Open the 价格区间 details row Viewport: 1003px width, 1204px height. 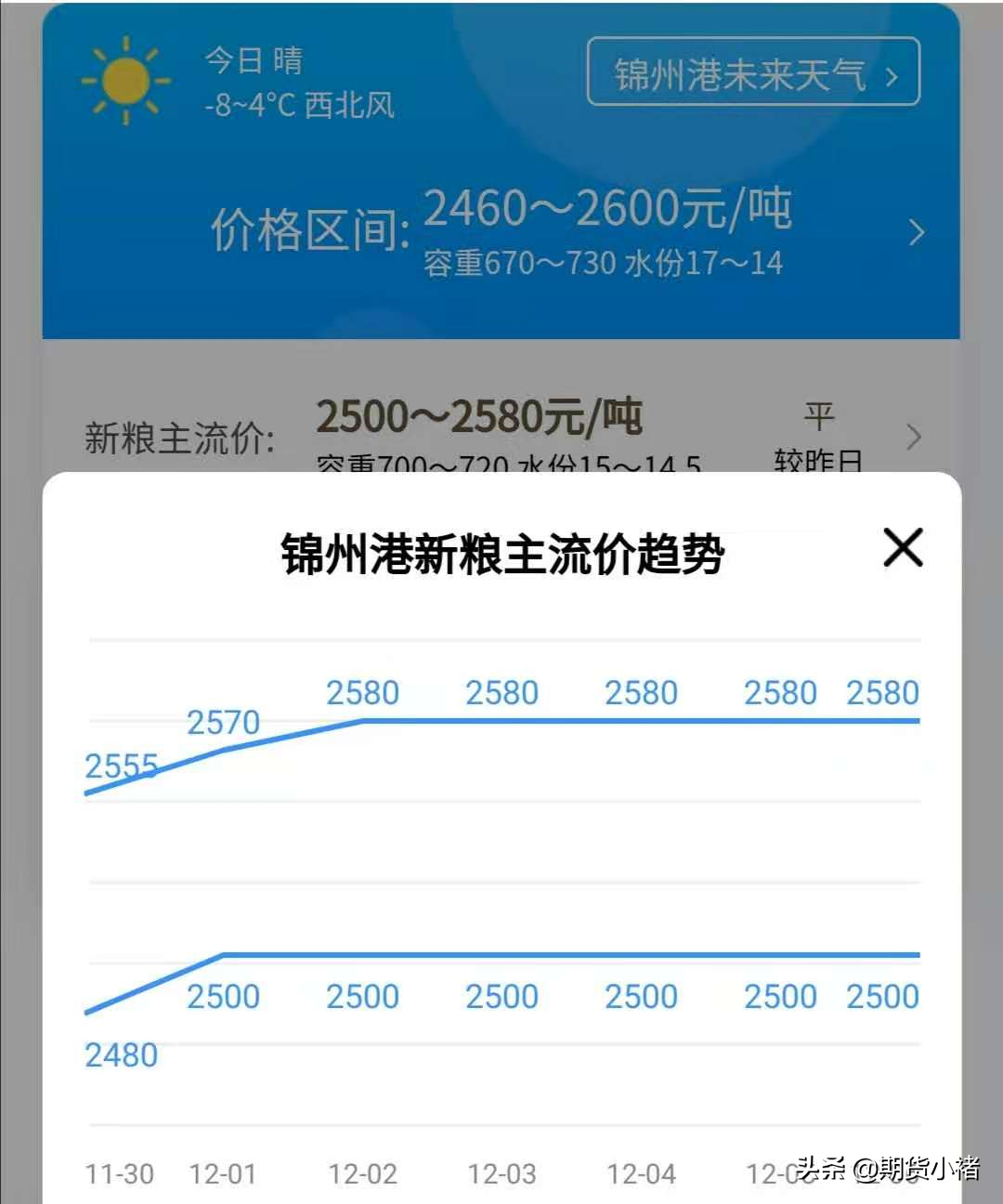tap(916, 232)
